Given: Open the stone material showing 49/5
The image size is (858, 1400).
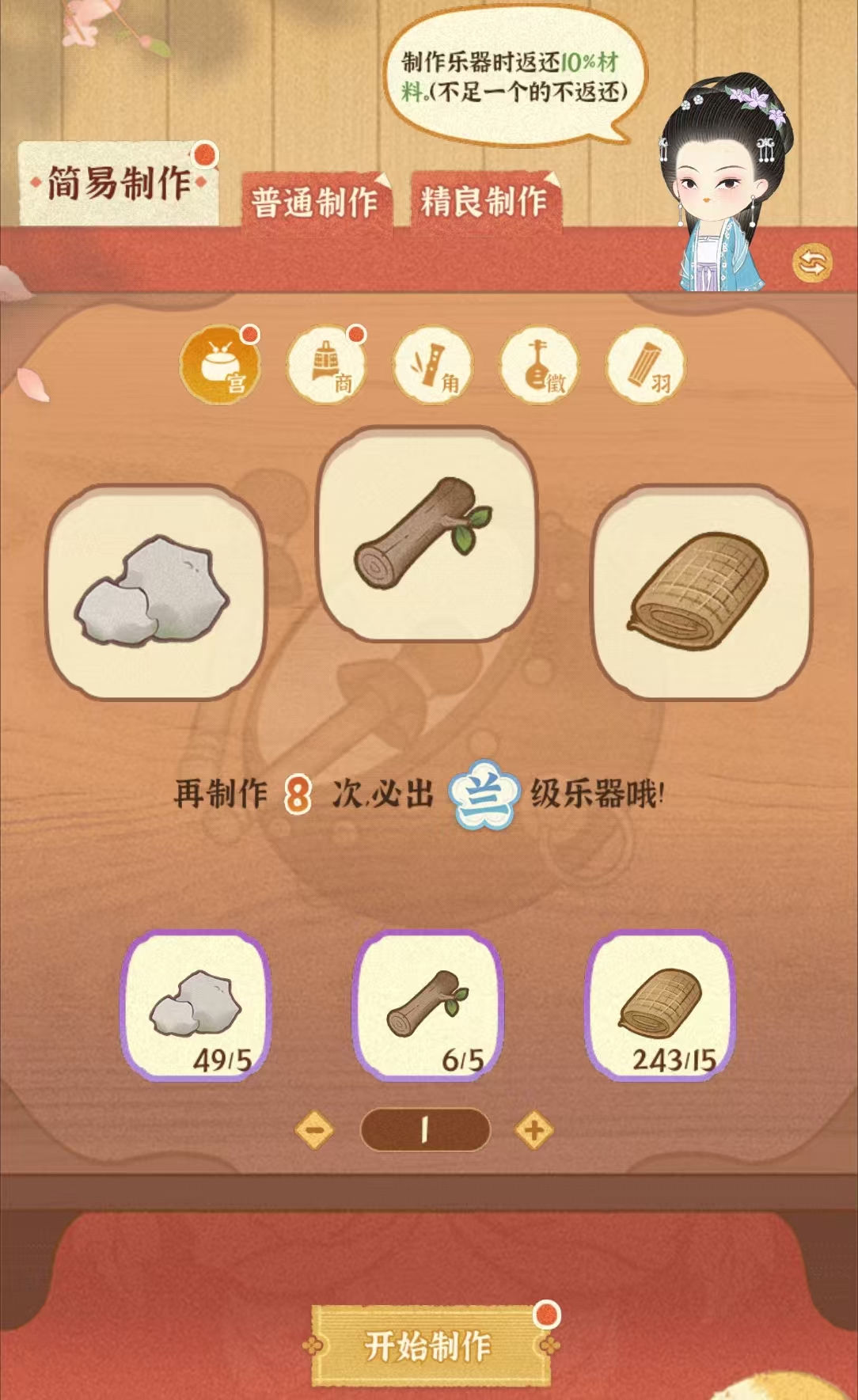Looking at the screenshot, I should 196,1004.
